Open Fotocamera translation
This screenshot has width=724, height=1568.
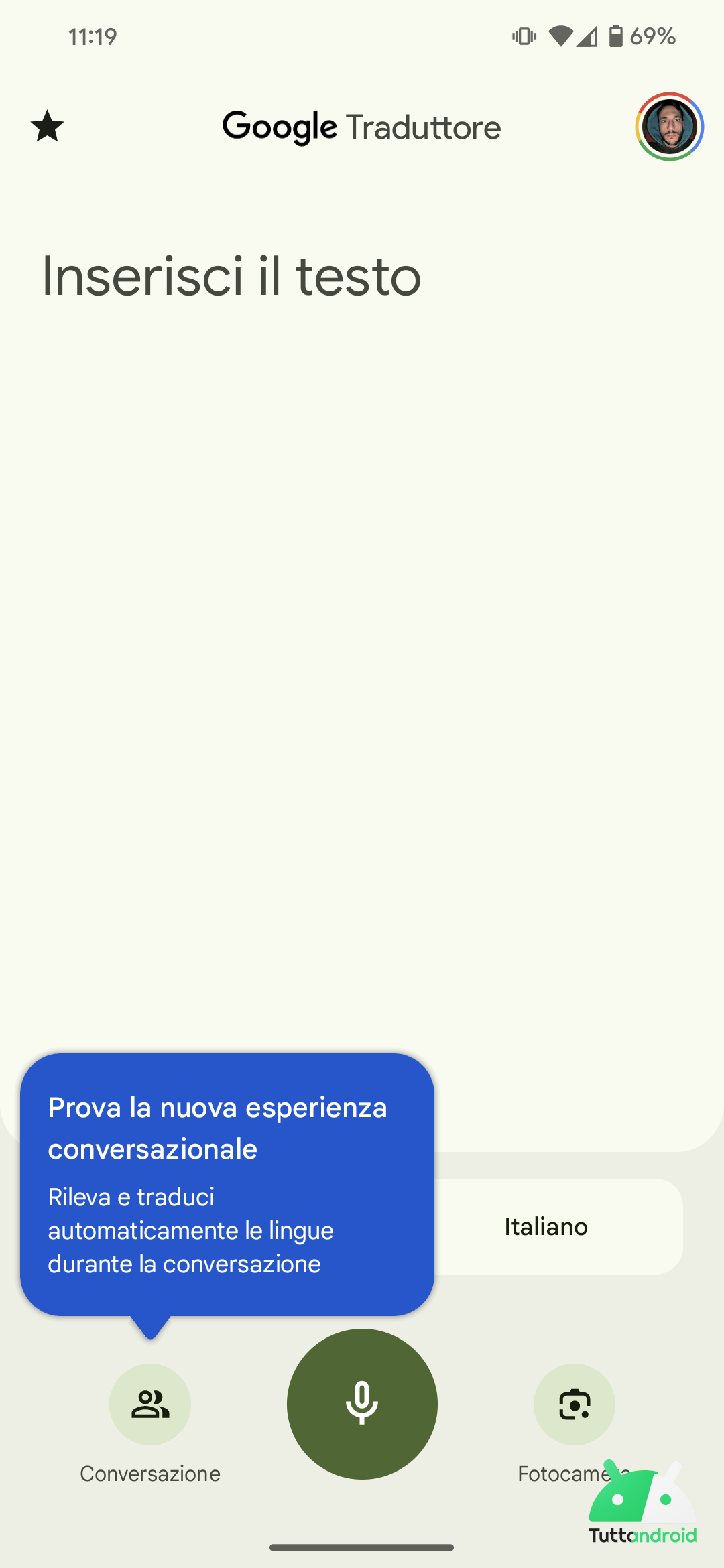(575, 1404)
